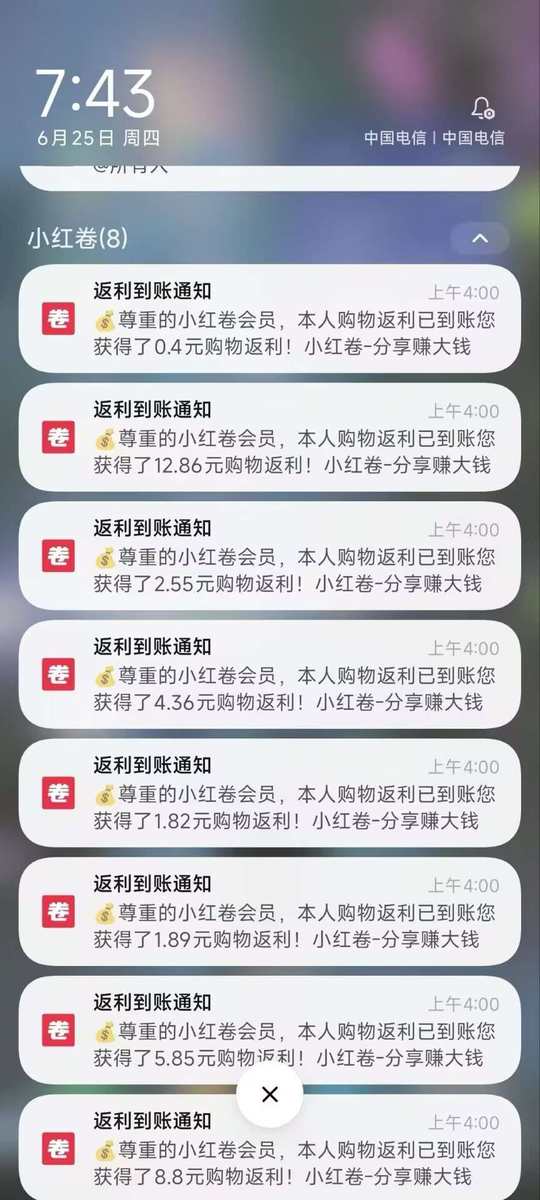Open notification settings bell icon
Screen dimensions: 540x1200
[x=482, y=108]
